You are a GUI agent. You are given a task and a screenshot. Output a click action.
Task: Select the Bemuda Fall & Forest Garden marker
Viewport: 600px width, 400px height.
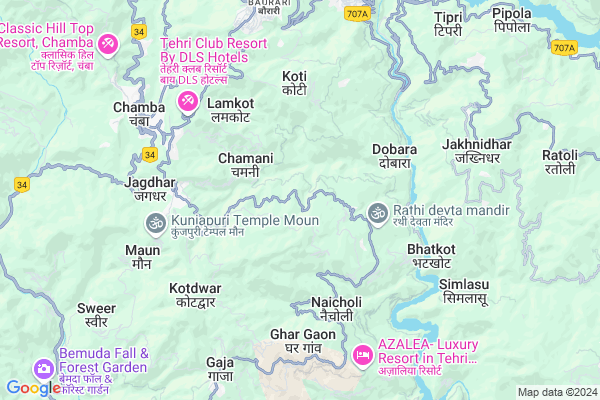click(x=43, y=369)
